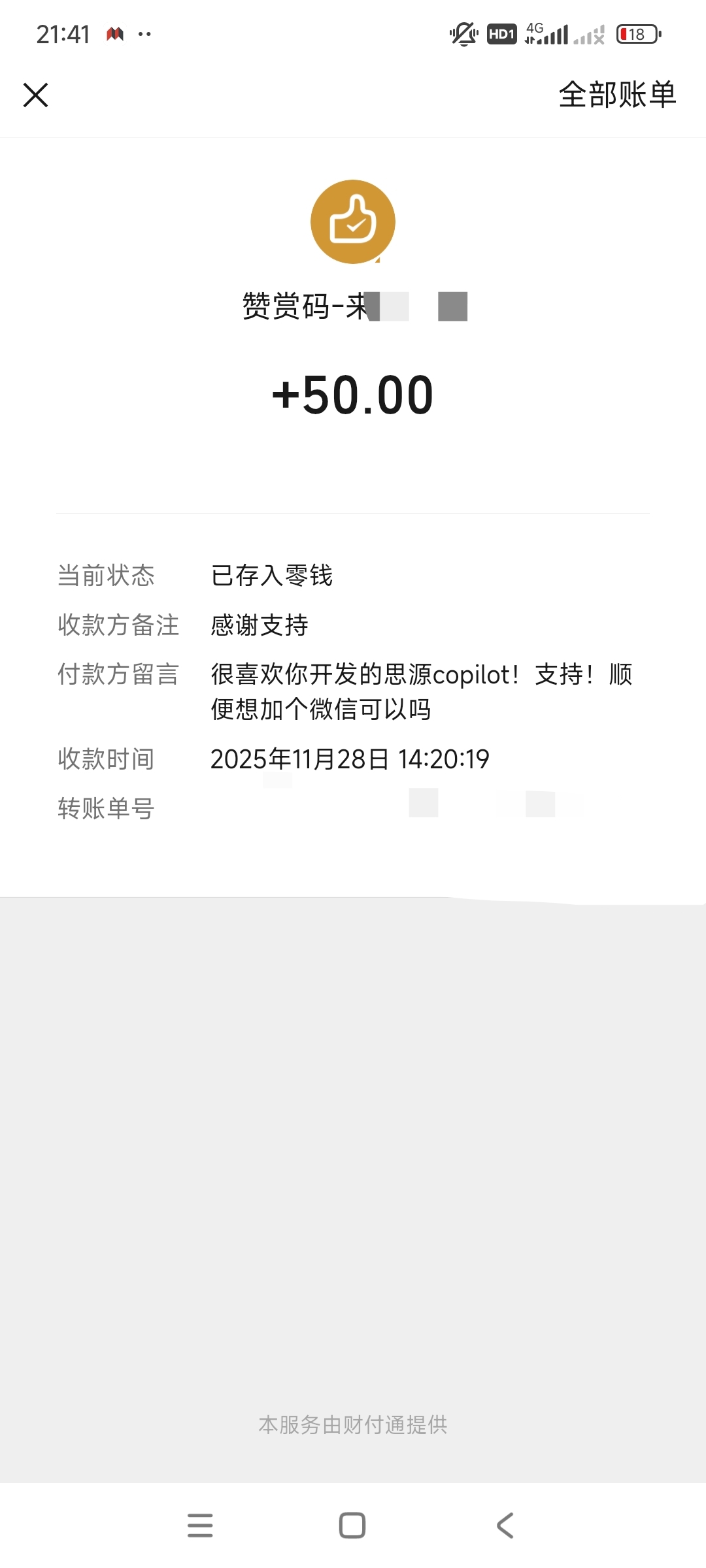Tap the HD1 indicator in the status bar
The height and width of the screenshot is (1568, 706).
tap(500, 34)
